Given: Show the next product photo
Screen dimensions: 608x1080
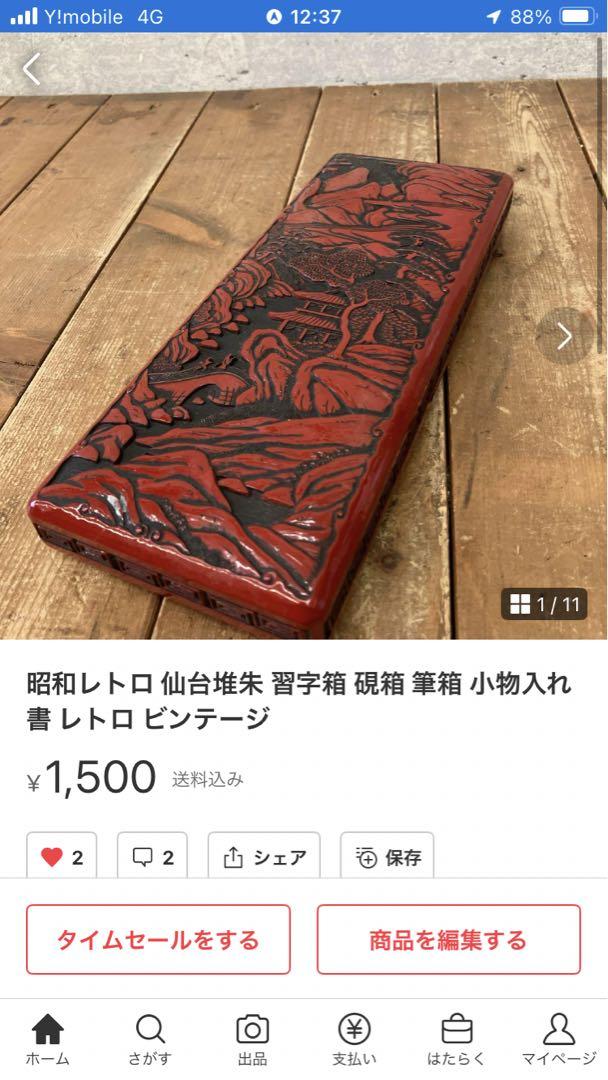Looking at the screenshot, I should [564, 336].
